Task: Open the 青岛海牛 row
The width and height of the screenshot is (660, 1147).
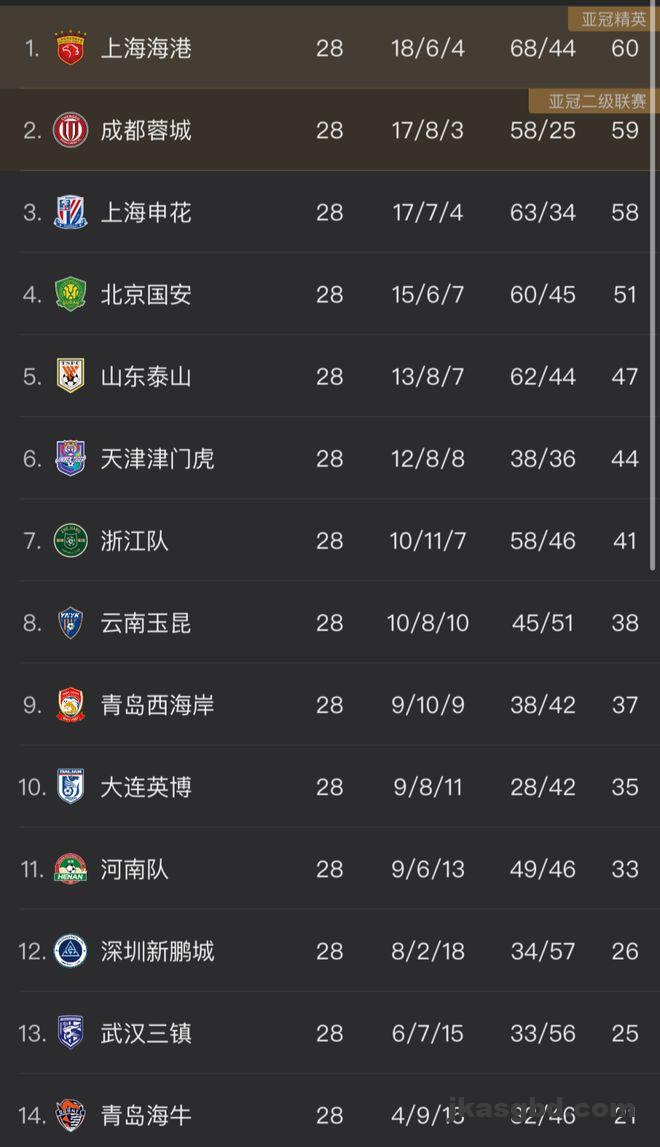Action: coord(146,1114)
